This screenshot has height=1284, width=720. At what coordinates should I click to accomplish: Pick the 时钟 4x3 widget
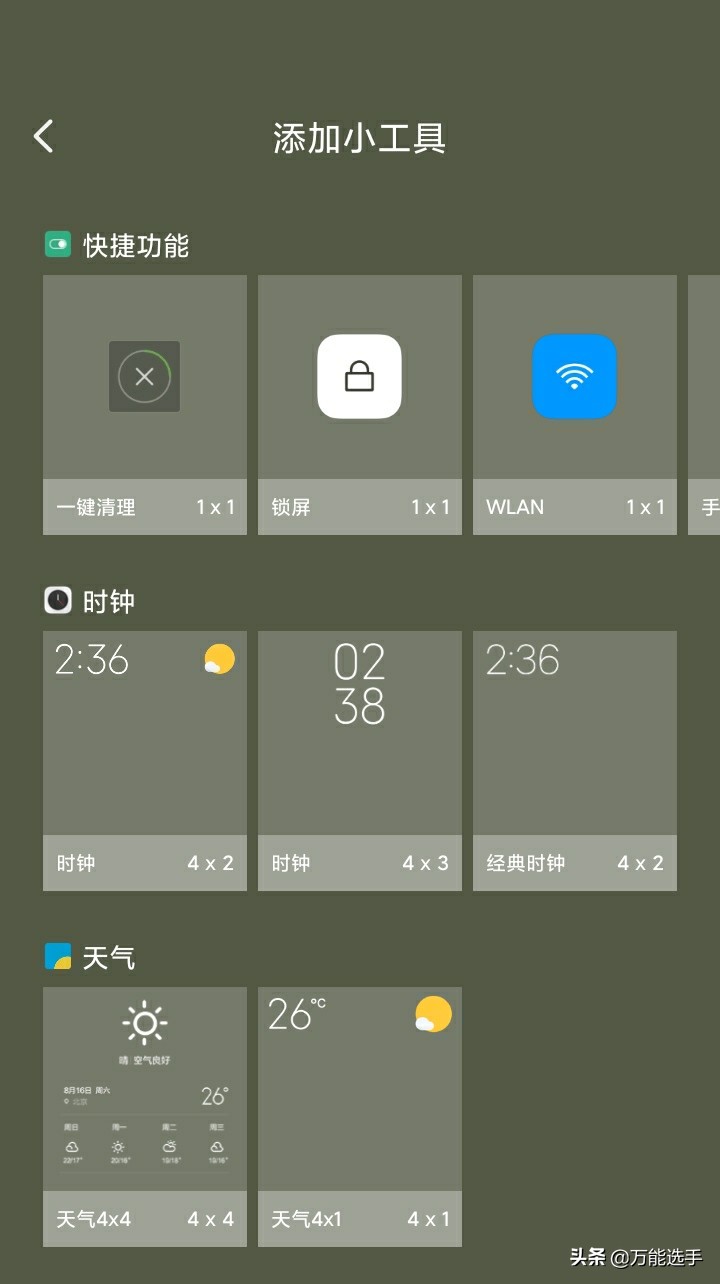360,760
